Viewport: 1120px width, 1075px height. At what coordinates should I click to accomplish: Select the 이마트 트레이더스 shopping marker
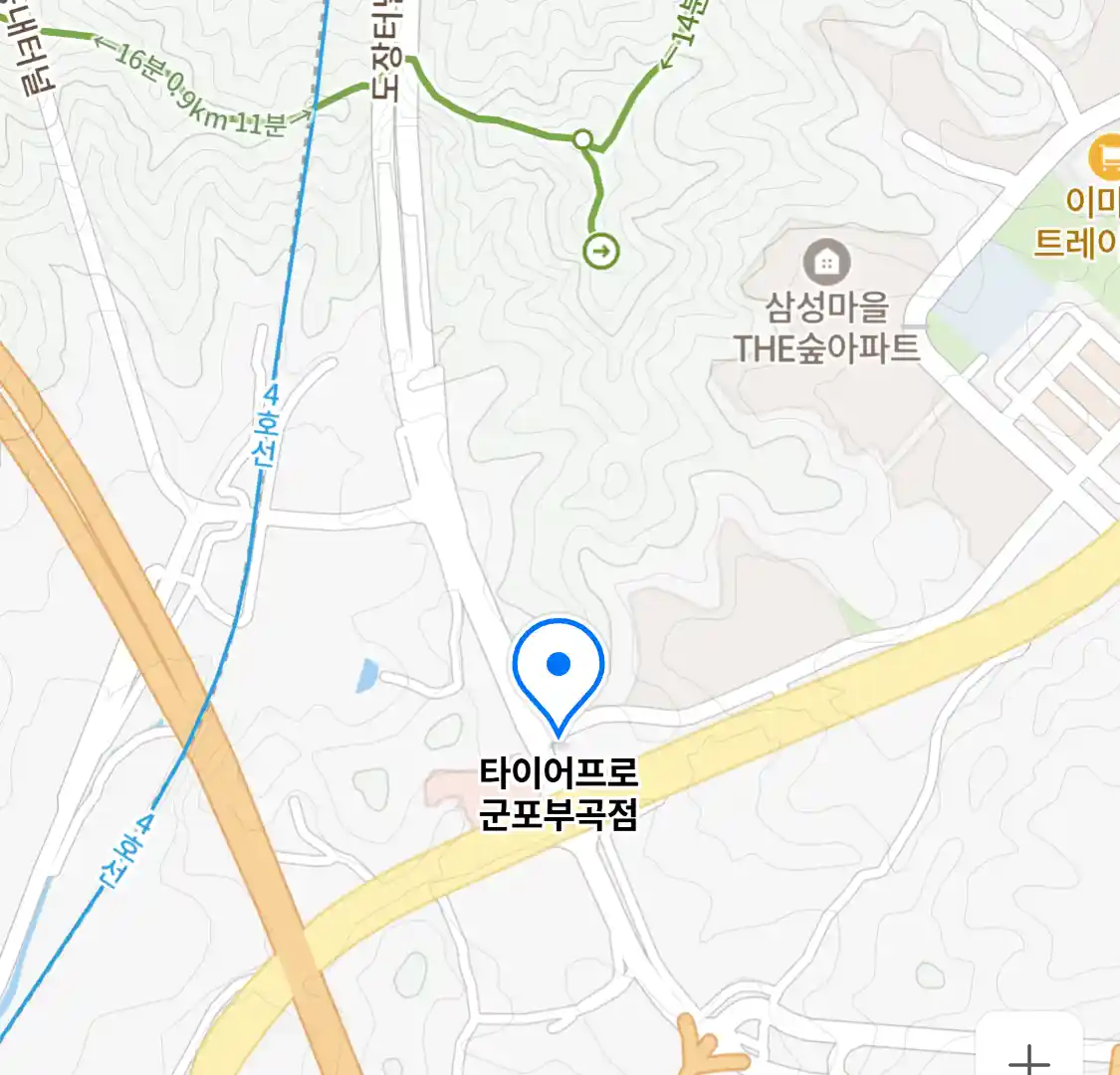pos(1104,159)
